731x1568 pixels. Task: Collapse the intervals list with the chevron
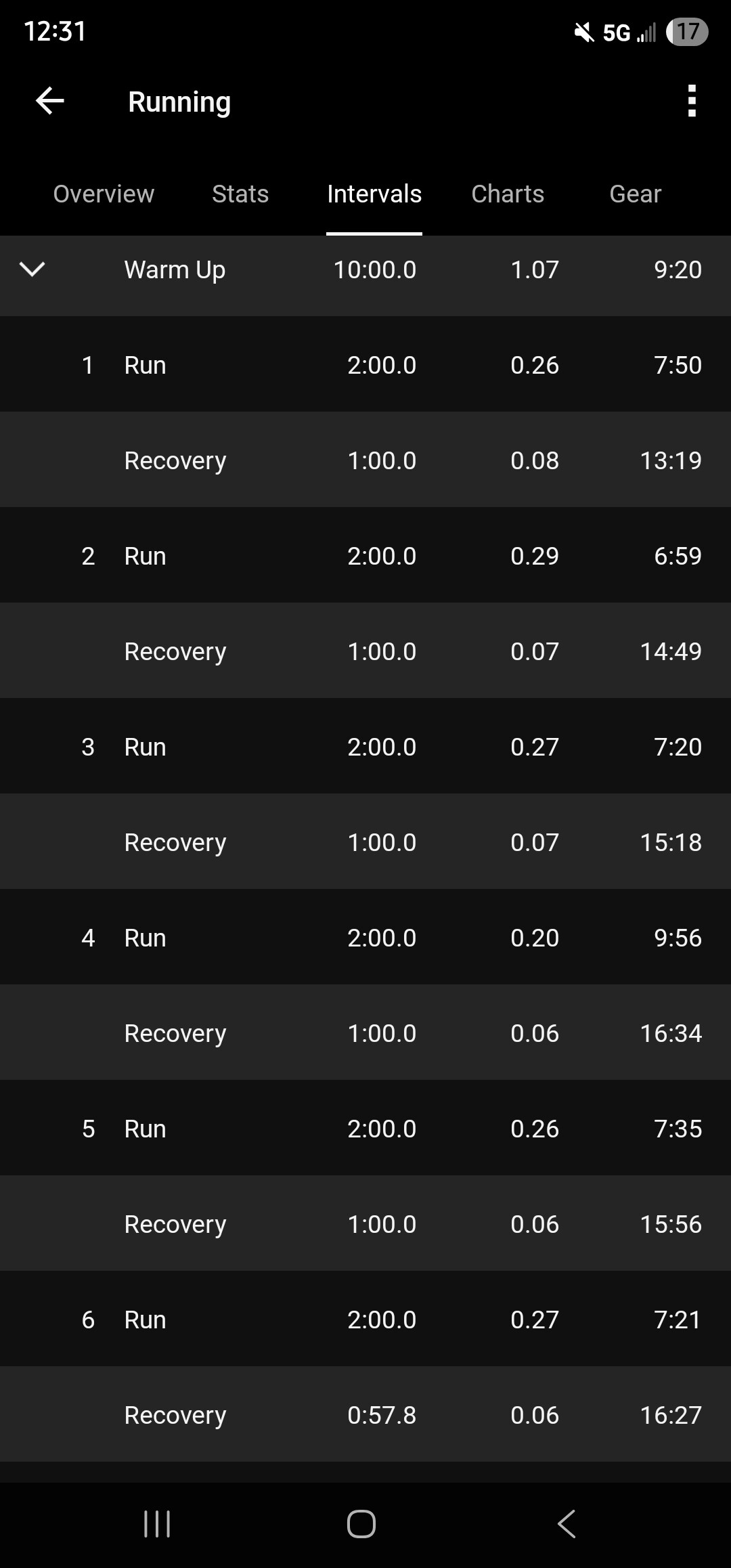pos(32,269)
